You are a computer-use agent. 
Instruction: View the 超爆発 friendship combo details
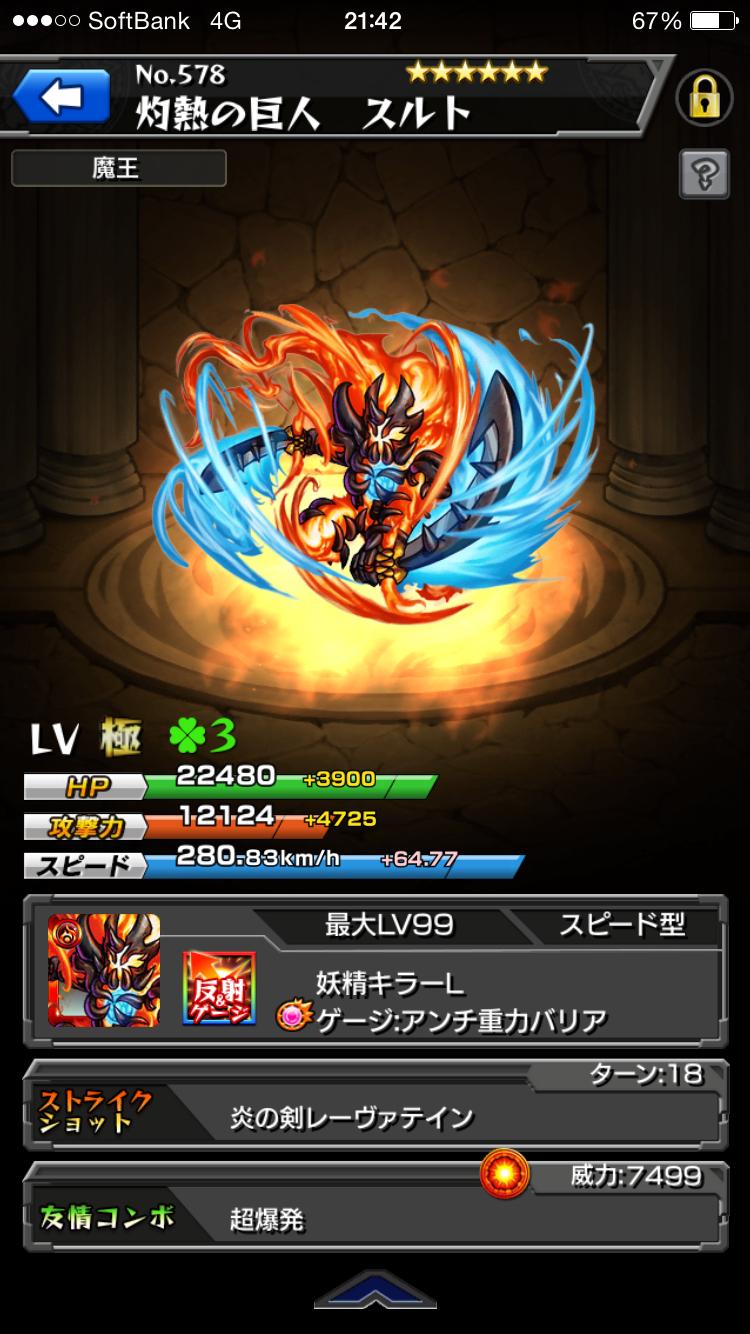click(x=373, y=1218)
